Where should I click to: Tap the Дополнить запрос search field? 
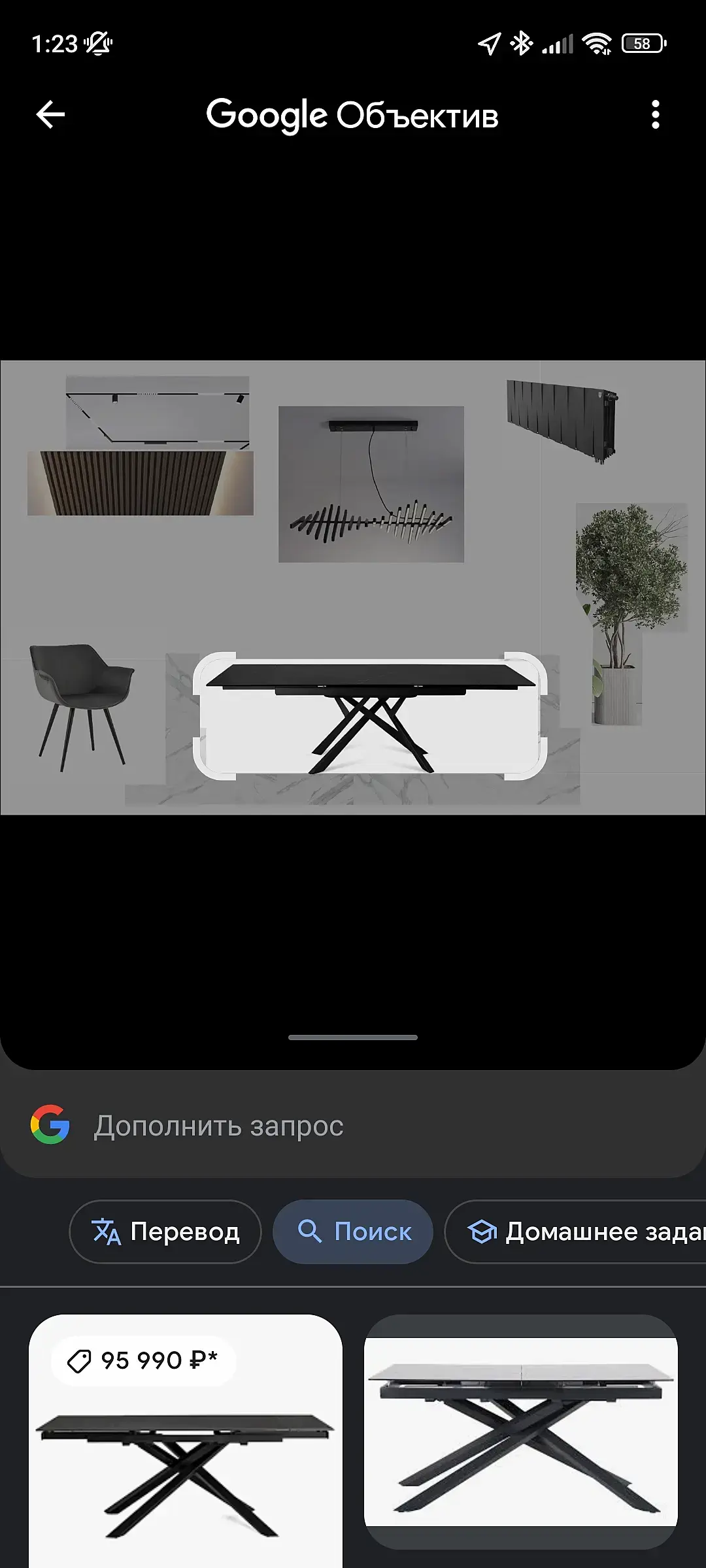point(353,1126)
